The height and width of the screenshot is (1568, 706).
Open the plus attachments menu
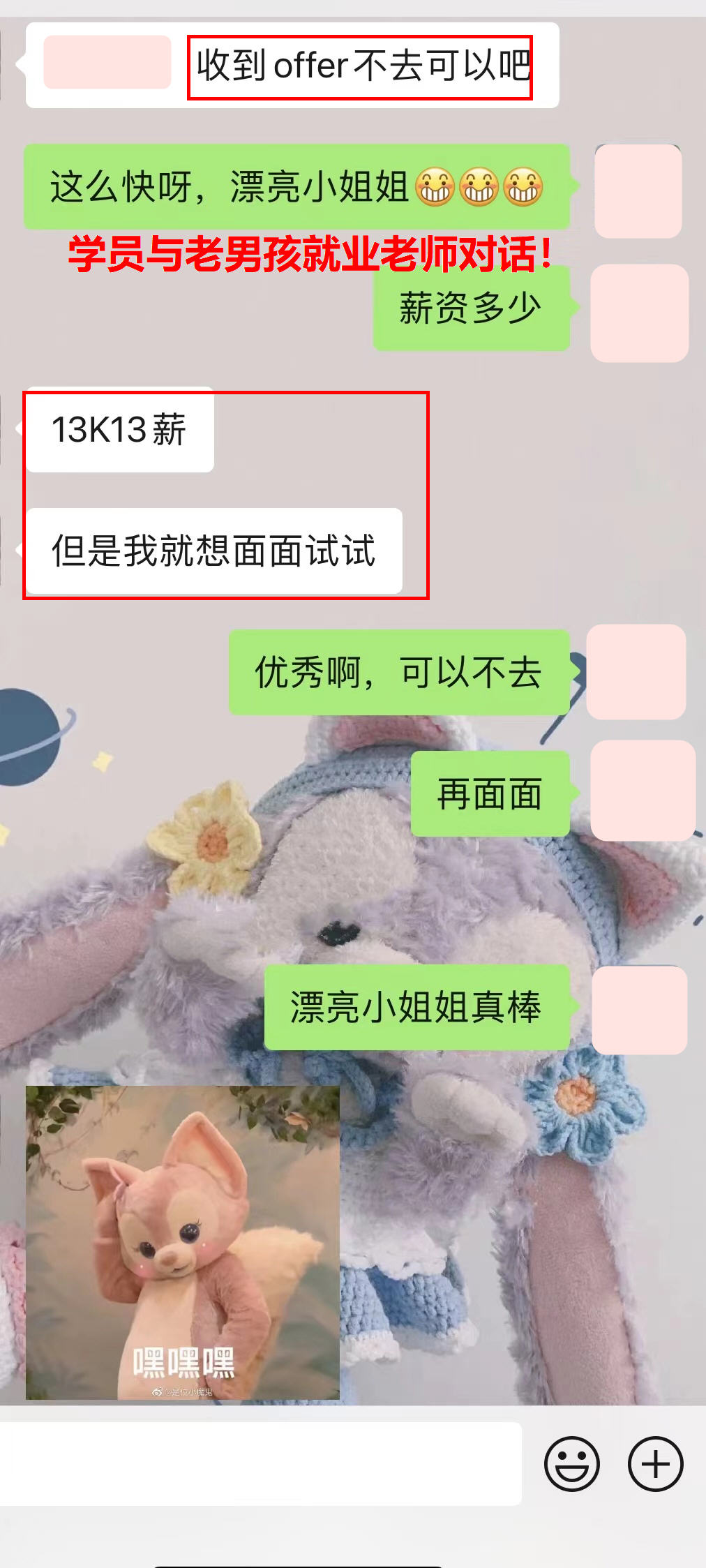point(655,1463)
